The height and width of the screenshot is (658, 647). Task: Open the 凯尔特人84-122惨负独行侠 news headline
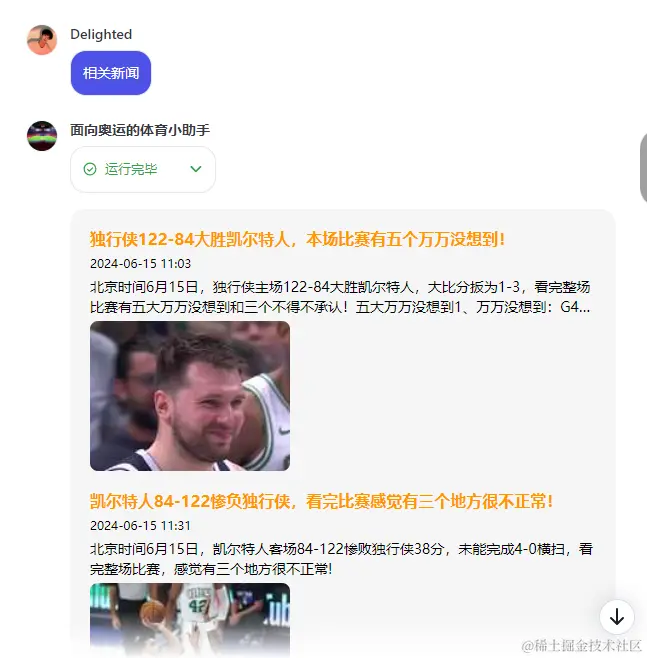point(321,500)
